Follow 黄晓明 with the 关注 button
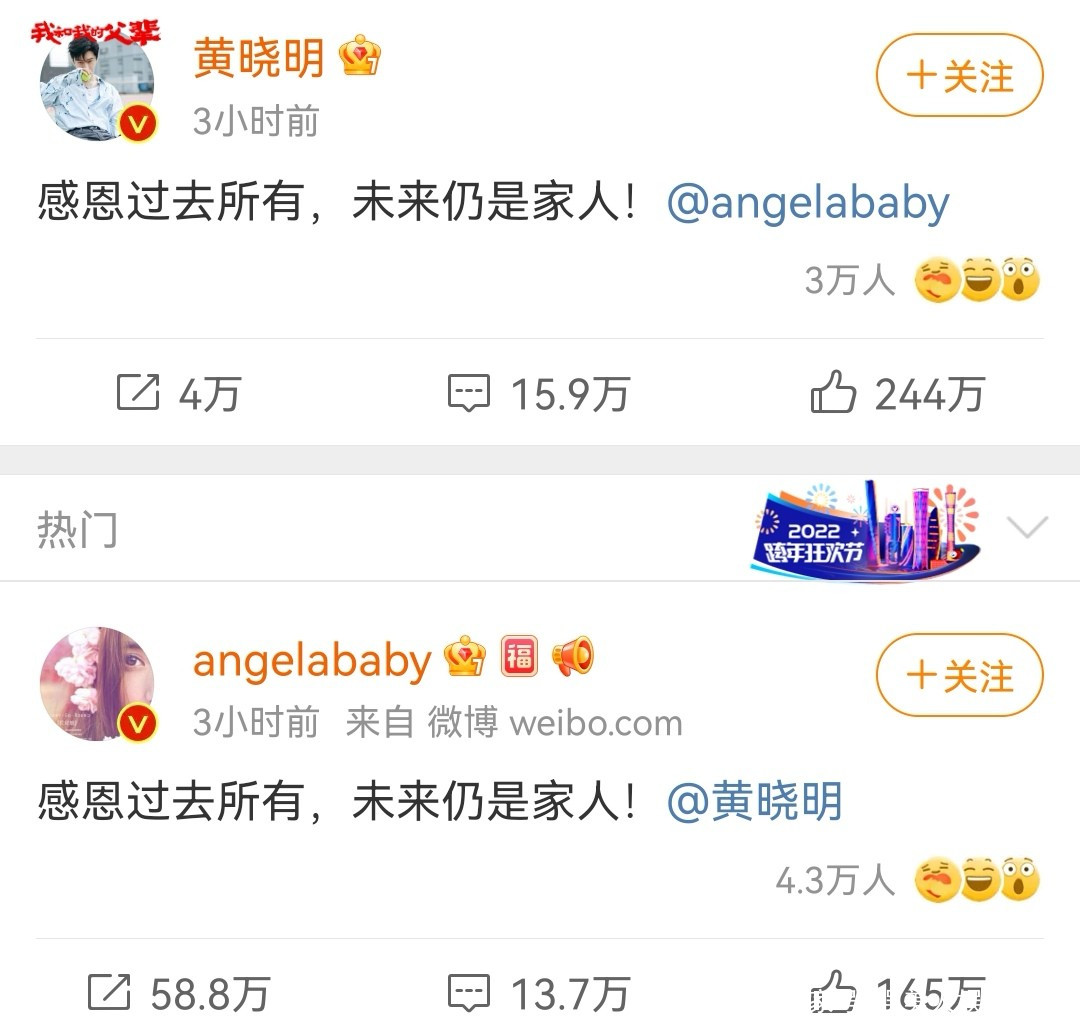The image size is (1080, 1031). pos(959,75)
